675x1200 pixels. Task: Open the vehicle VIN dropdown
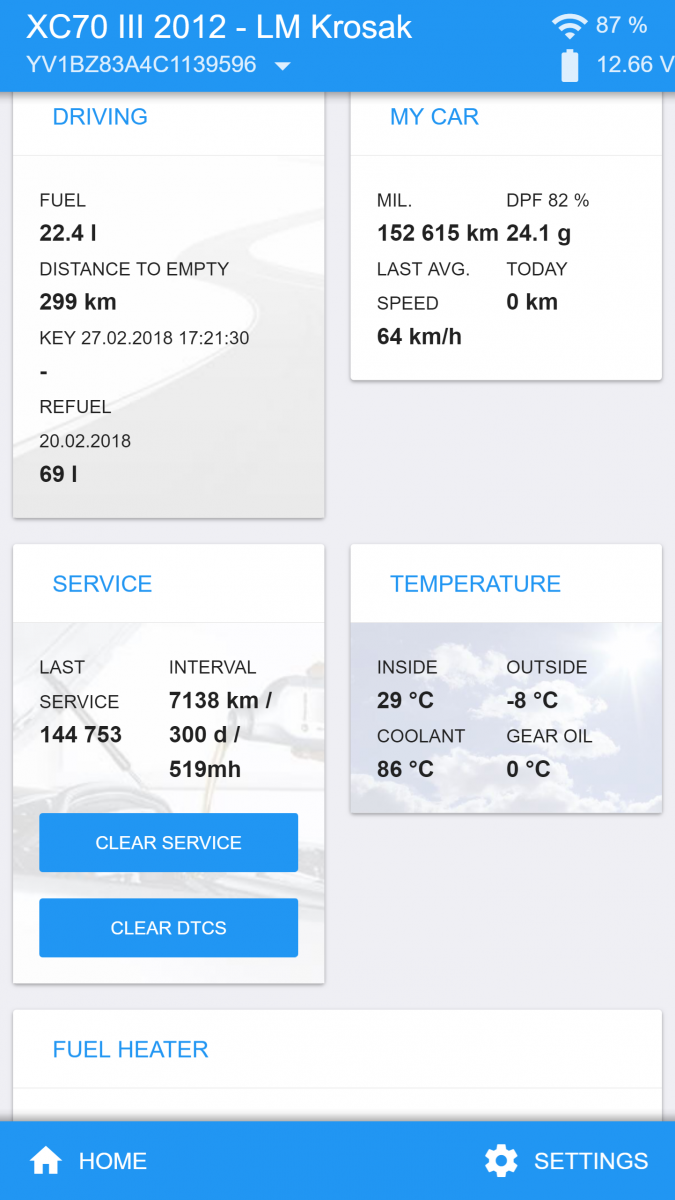pos(282,66)
